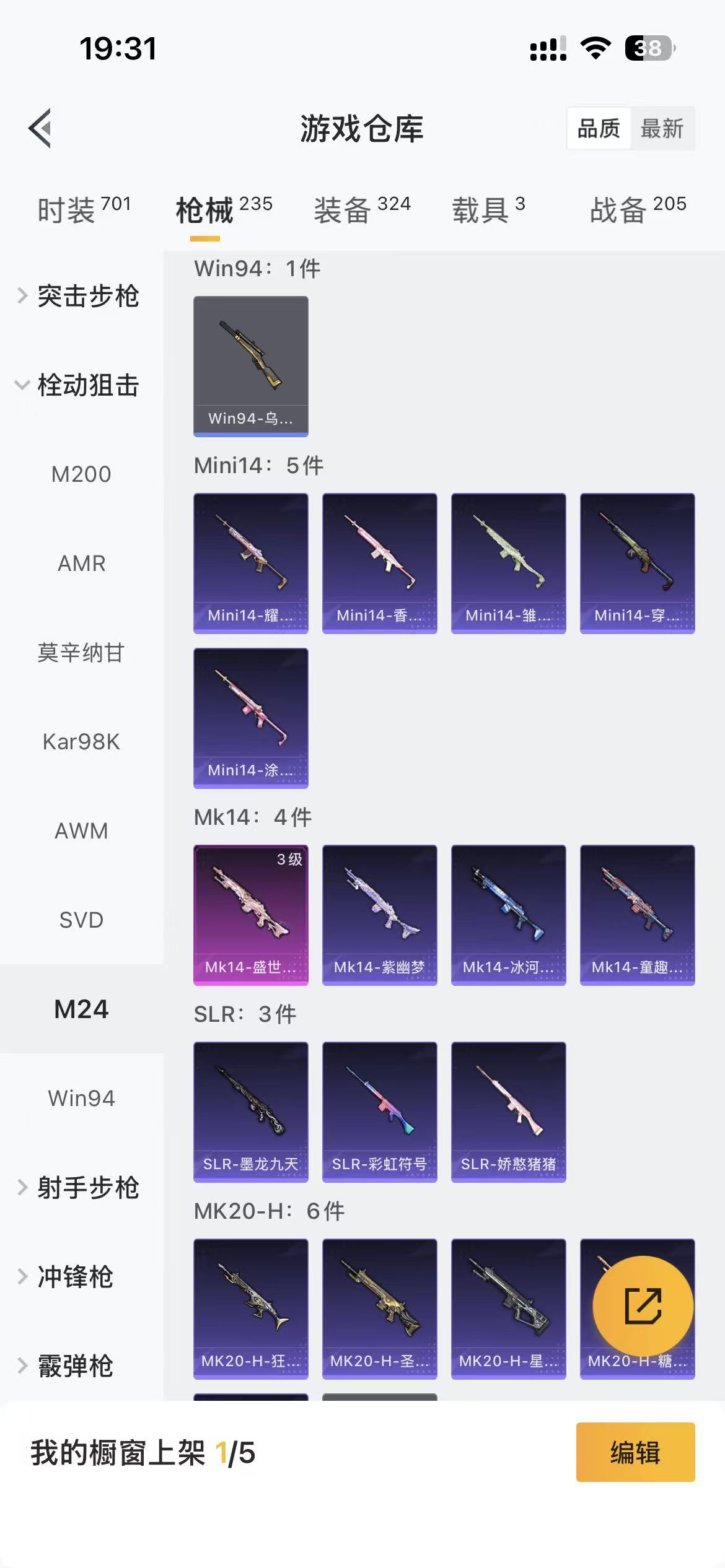Image resolution: width=725 pixels, height=1568 pixels.
Task: Tap 编辑 to edit my showcase
Action: (635, 1452)
